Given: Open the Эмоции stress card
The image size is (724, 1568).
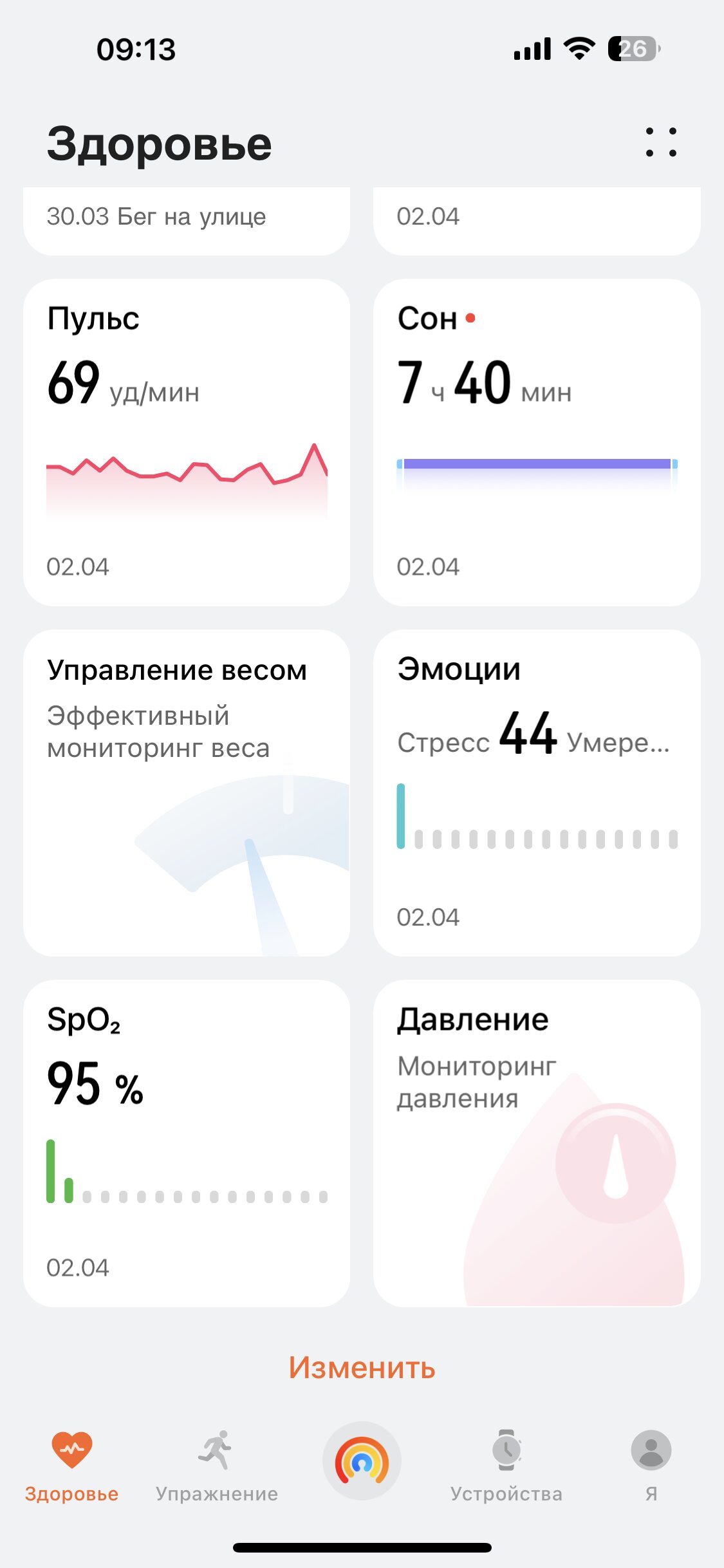Looking at the screenshot, I should click(x=537, y=793).
